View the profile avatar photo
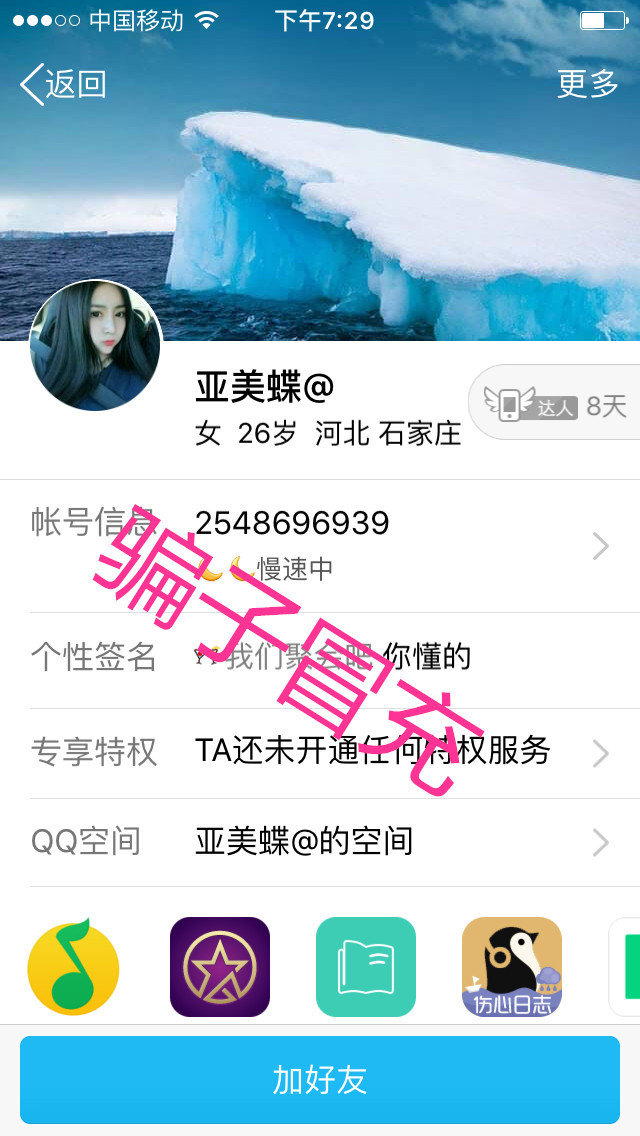This screenshot has width=640, height=1136. click(x=95, y=345)
